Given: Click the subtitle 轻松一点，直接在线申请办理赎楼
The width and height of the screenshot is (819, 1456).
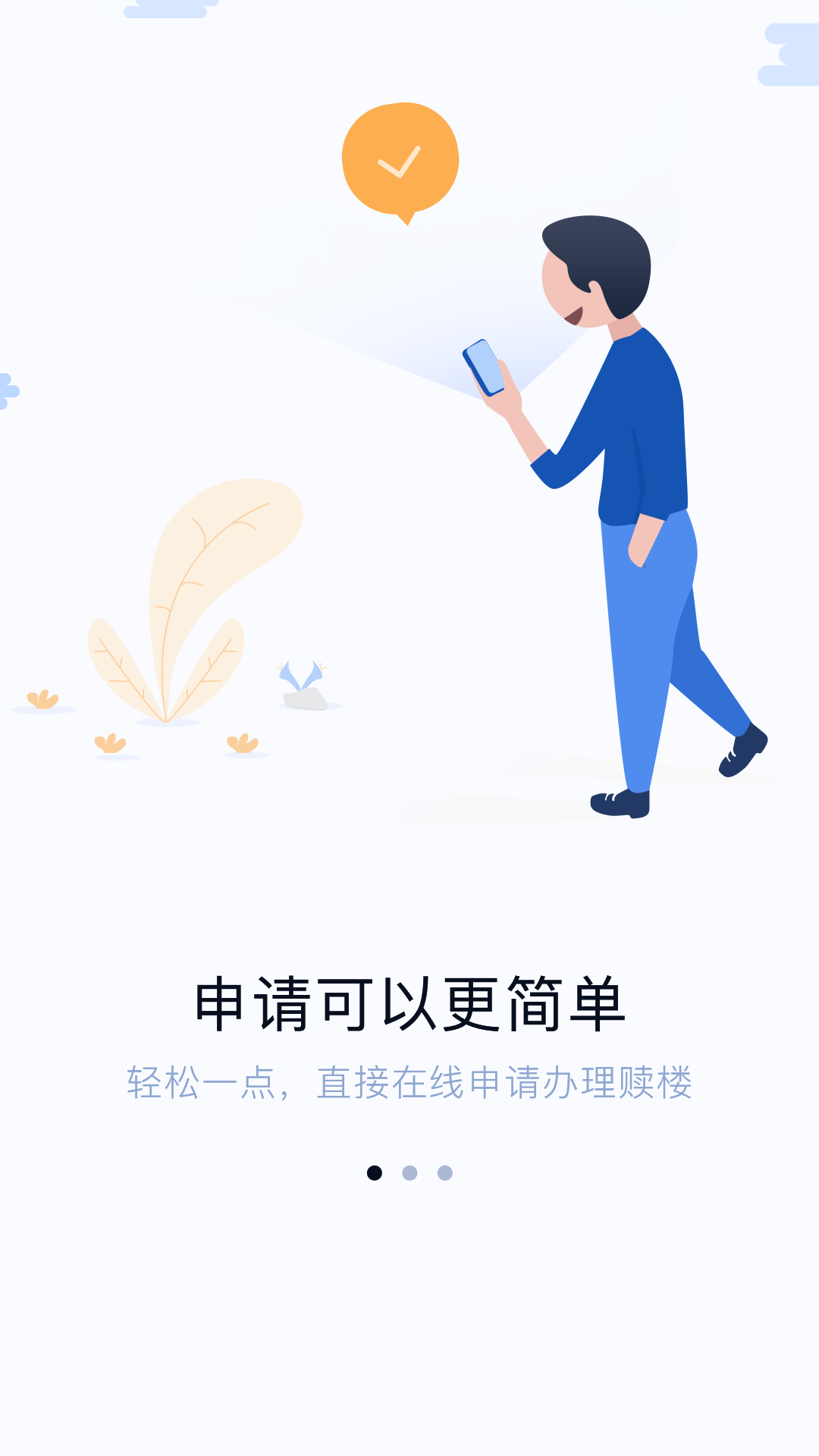Looking at the screenshot, I should click(x=409, y=1077).
